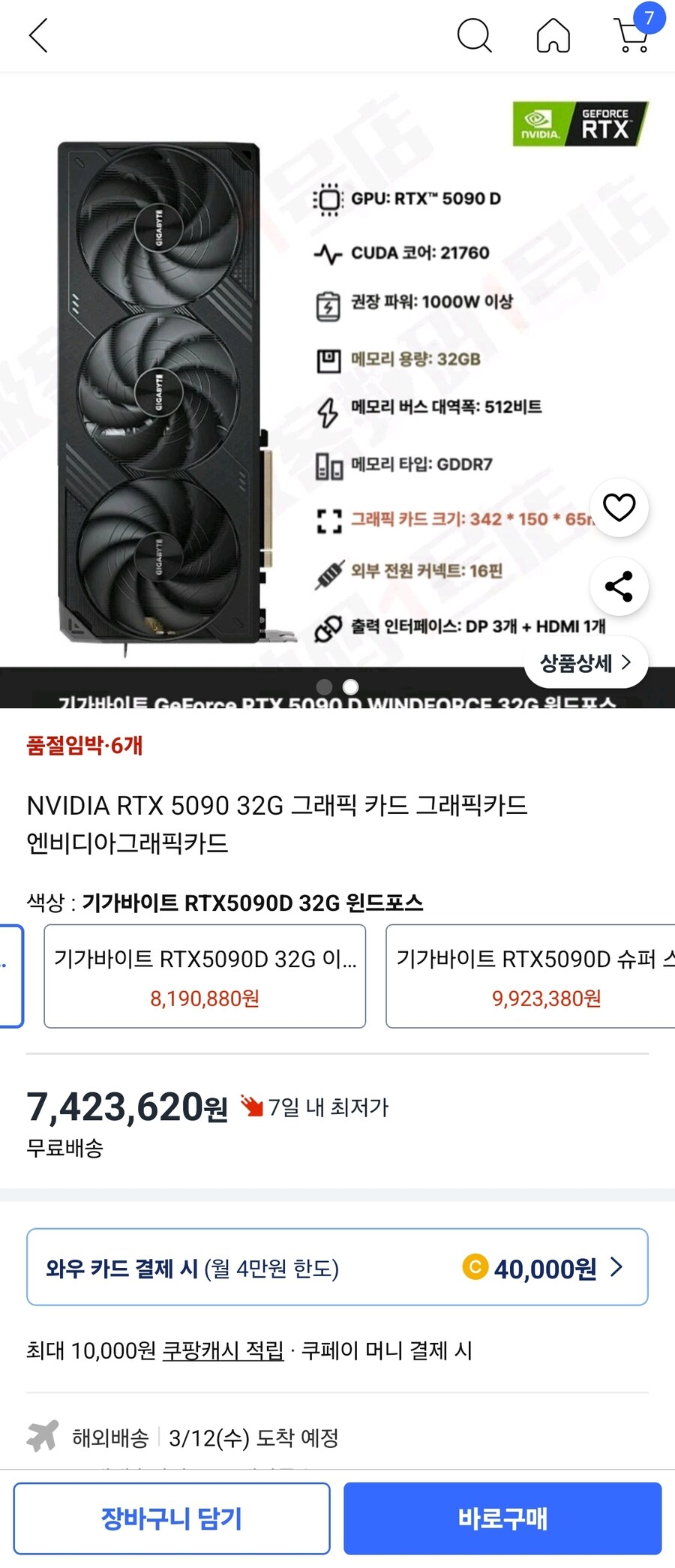Open the search icon
The height and width of the screenshot is (1568, 675).
point(475,35)
